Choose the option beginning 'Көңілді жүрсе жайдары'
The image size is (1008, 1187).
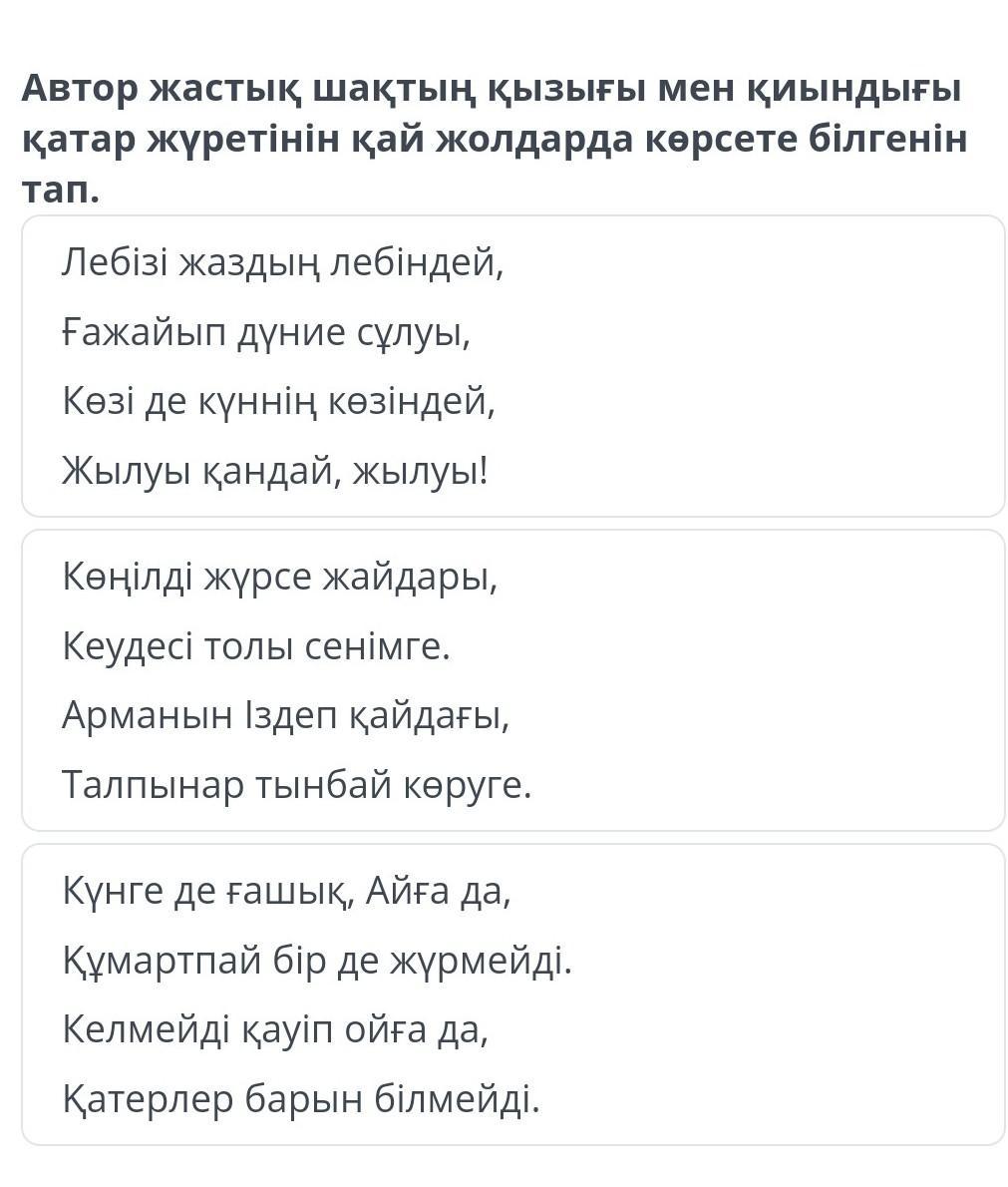(x=513, y=680)
